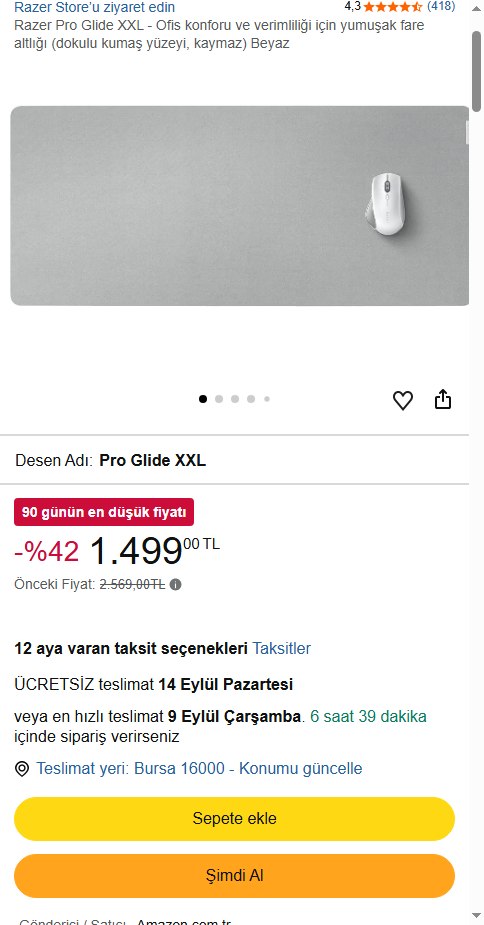The height and width of the screenshot is (925, 484).
Task: Share this product
Action: [443, 399]
